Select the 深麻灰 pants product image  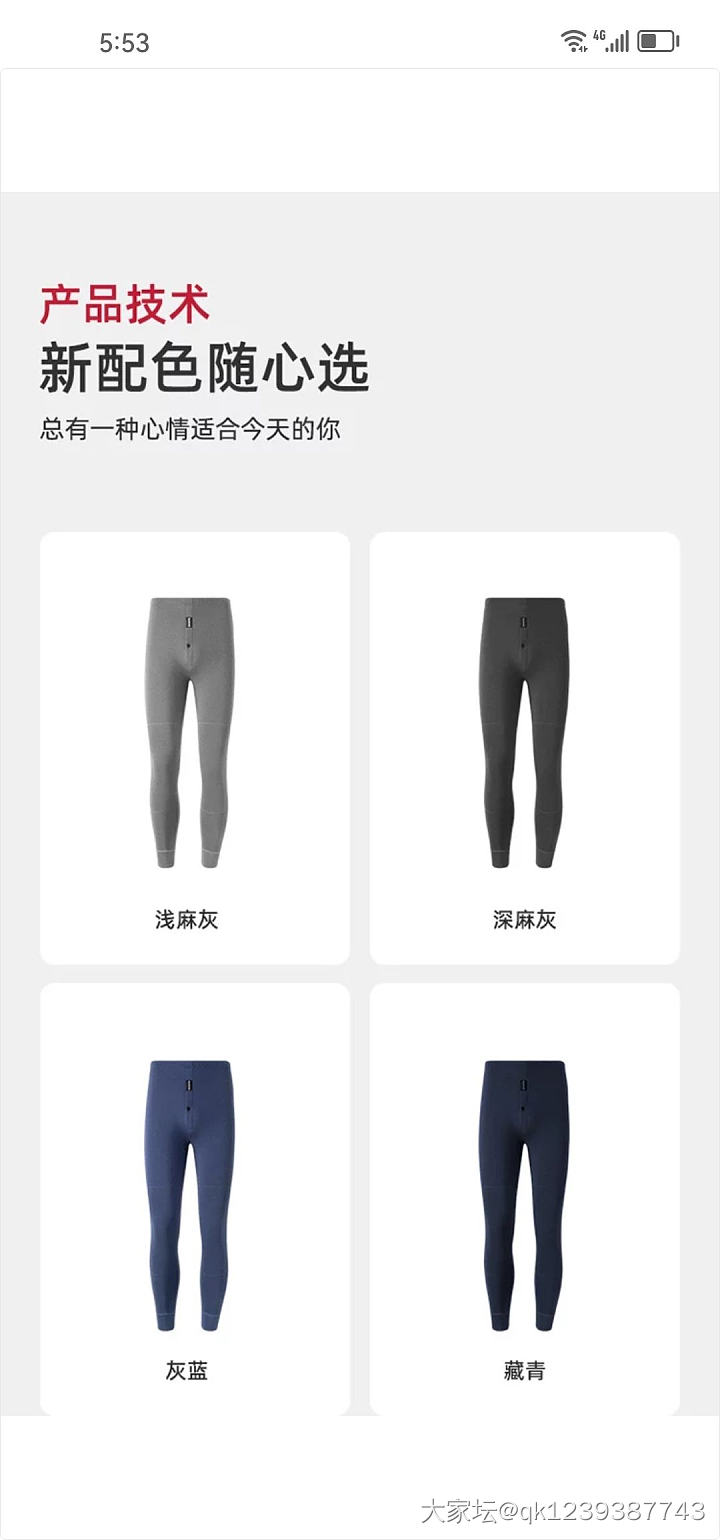525,730
